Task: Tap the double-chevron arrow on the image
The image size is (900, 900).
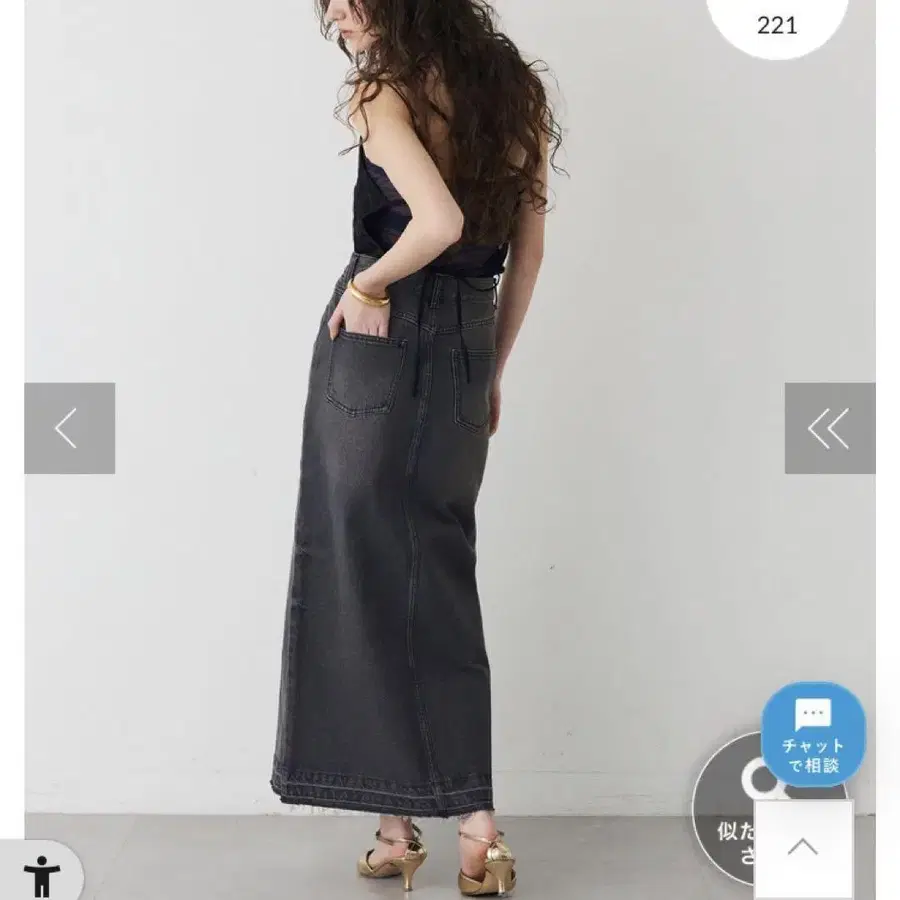Action: (x=829, y=428)
